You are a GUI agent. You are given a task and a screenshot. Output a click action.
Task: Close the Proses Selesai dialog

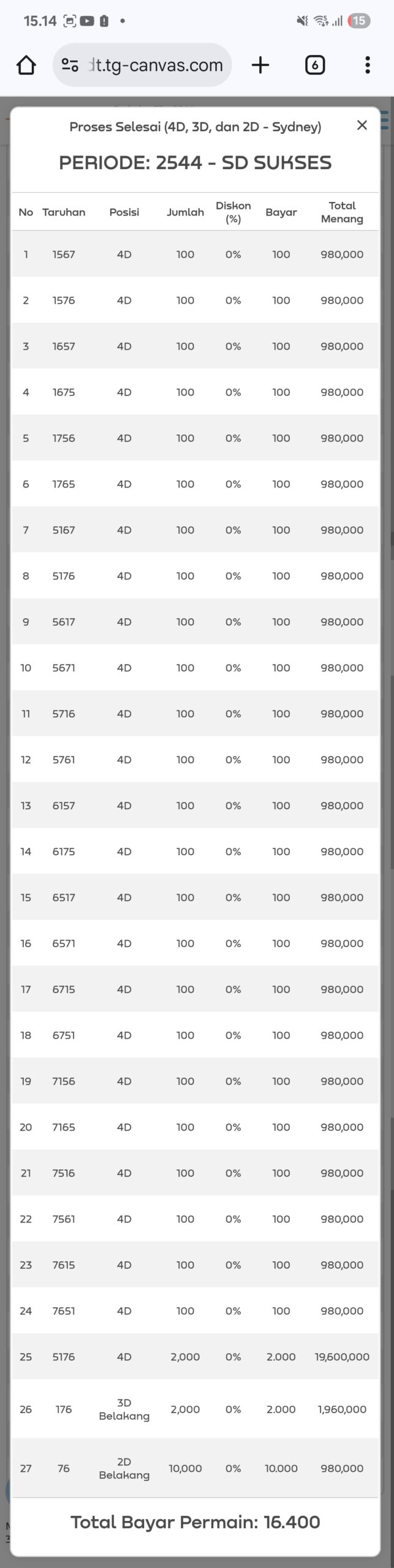(362, 125)
